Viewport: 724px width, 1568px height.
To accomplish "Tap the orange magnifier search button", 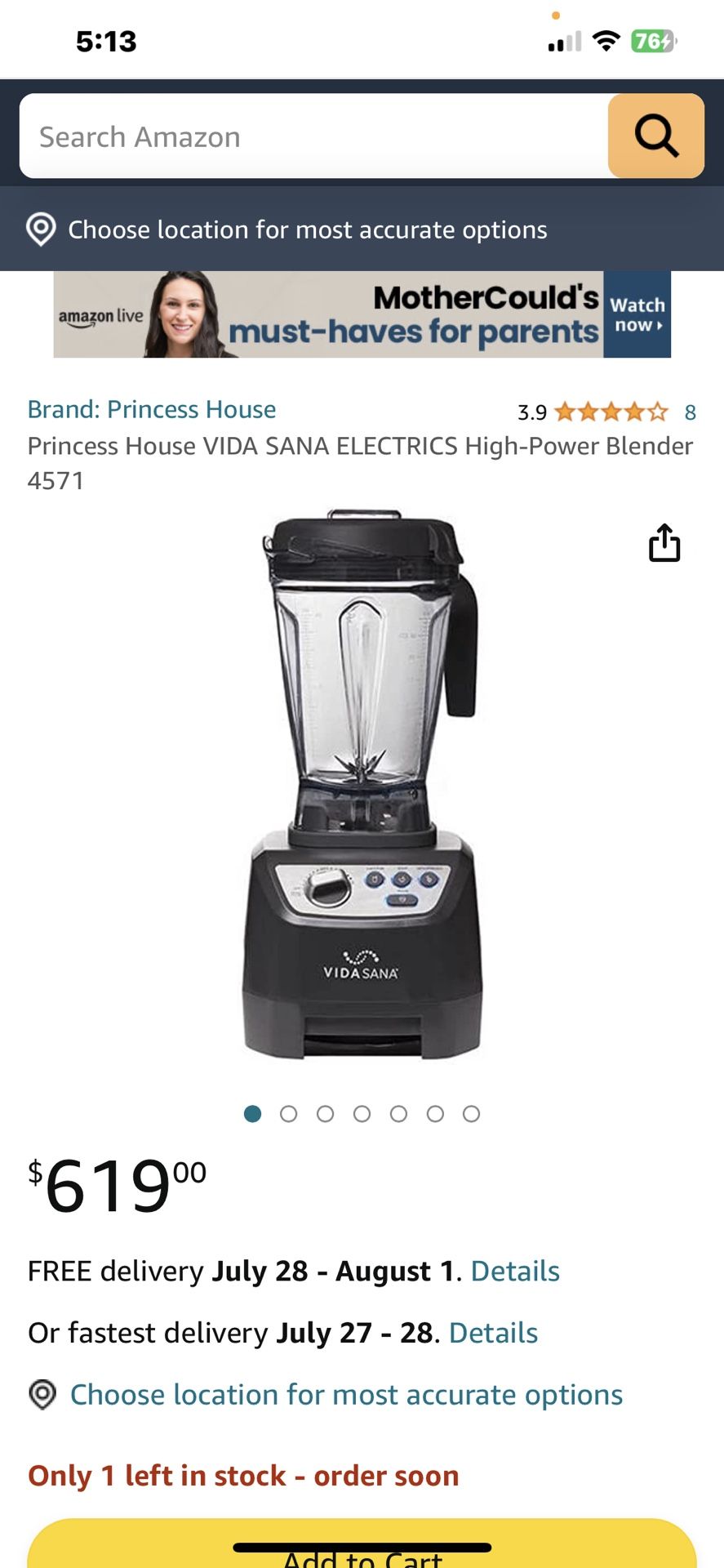I will pos(655,136).
